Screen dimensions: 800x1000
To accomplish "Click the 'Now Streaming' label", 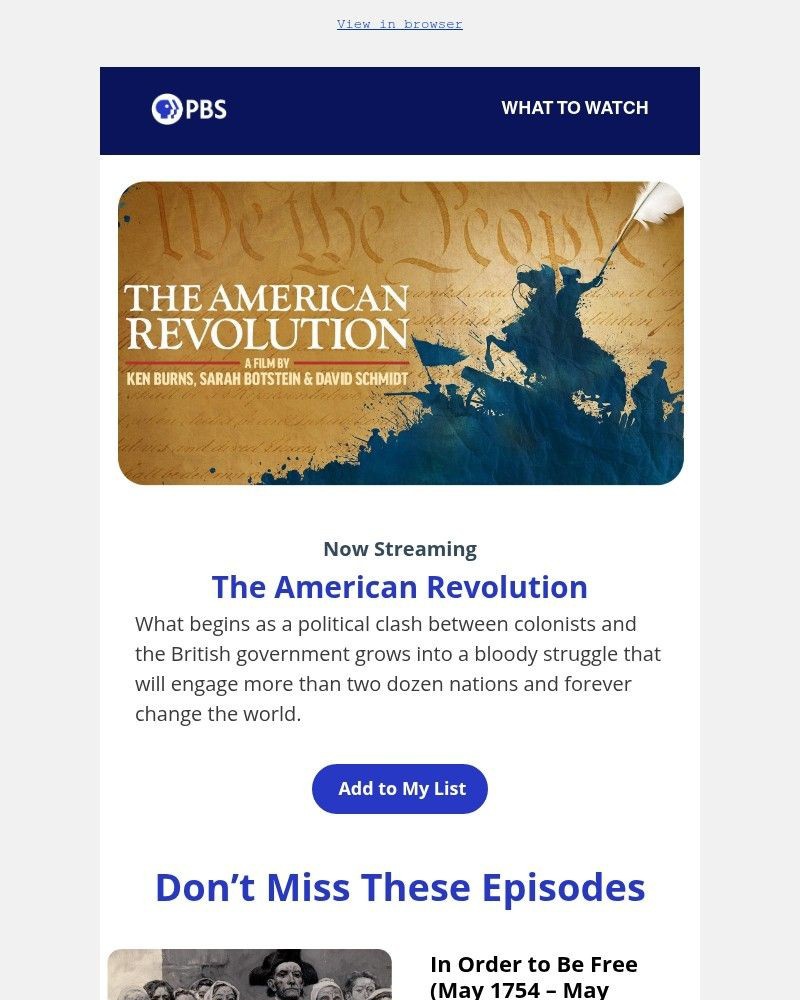I will click(400, 548).
